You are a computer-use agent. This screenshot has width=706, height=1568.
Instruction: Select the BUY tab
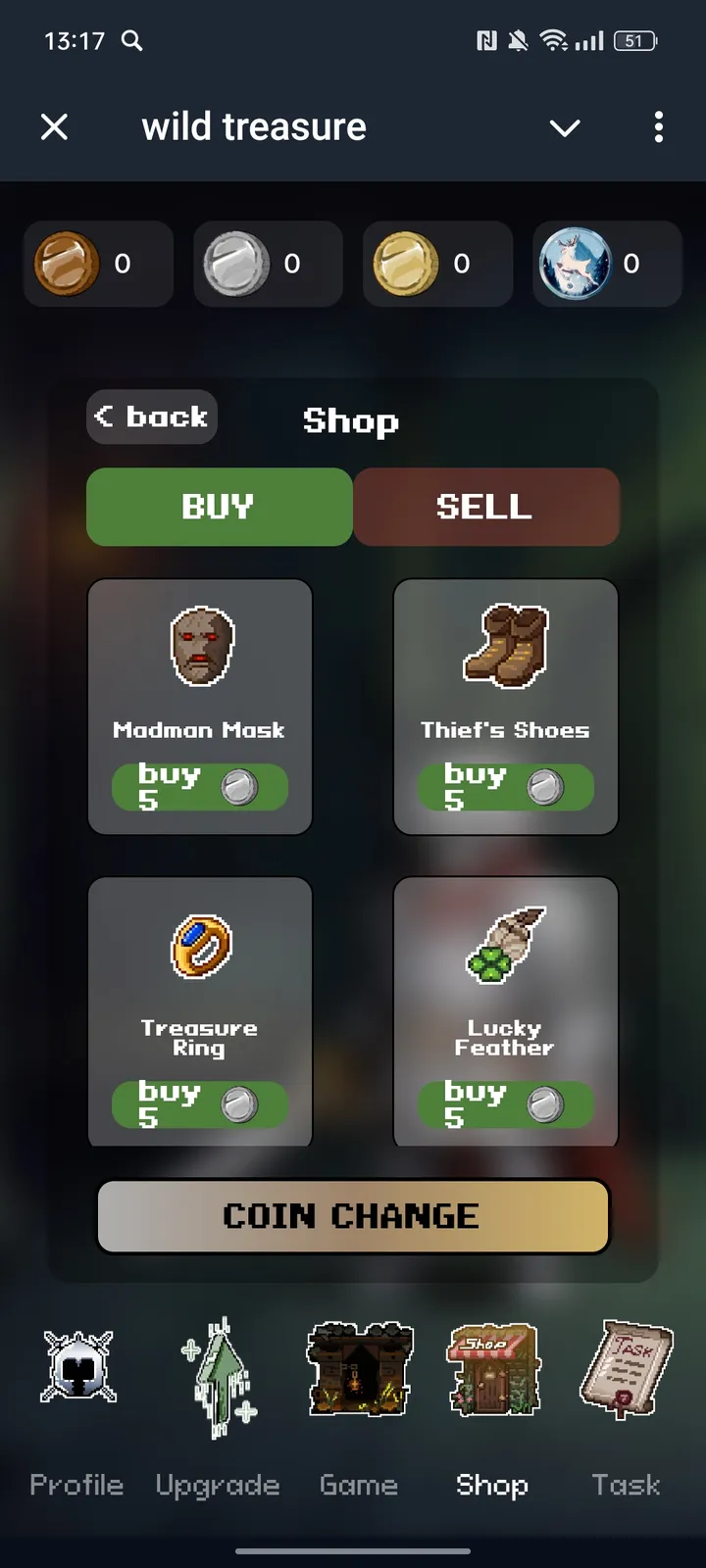click(x=219, y=507)
